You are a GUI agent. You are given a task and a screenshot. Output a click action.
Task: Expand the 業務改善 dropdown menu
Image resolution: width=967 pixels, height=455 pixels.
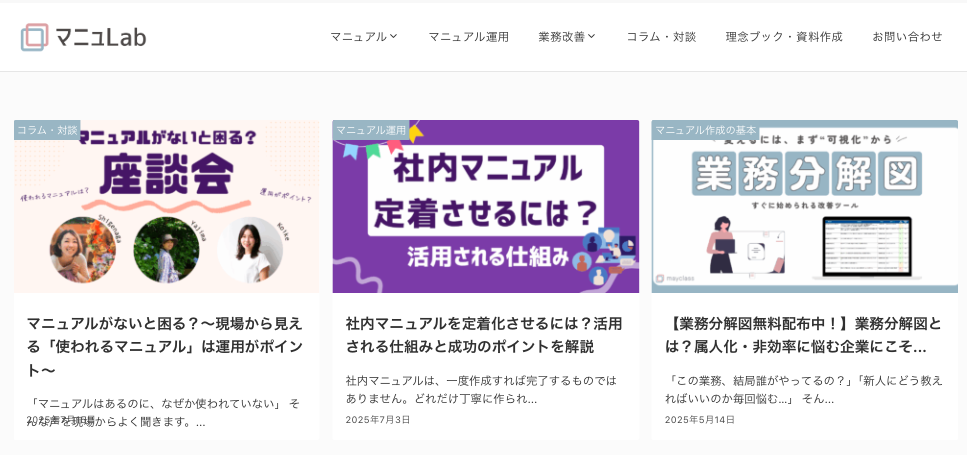pyautogui.click(x=566, y=37)
